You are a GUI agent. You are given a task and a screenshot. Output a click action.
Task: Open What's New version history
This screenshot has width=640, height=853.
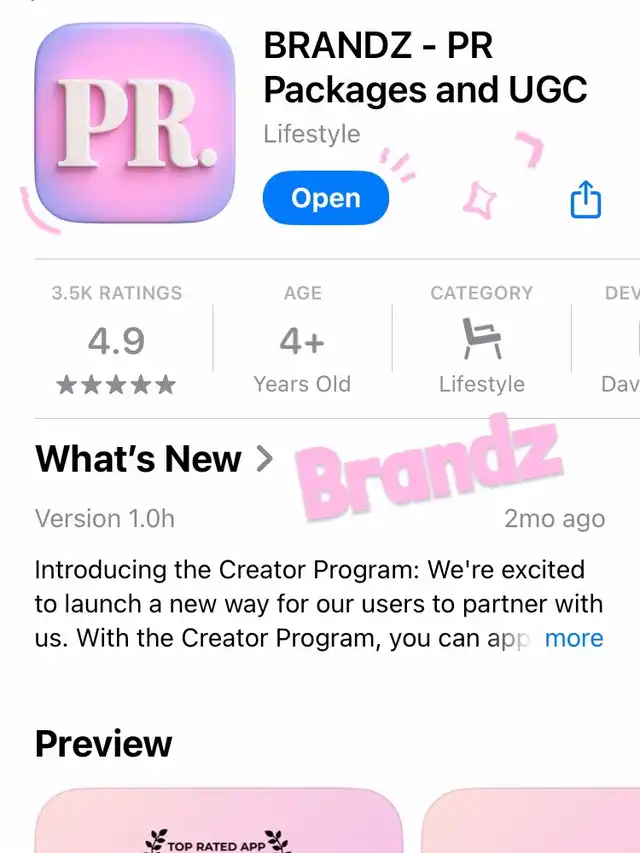tap(154, 459)
